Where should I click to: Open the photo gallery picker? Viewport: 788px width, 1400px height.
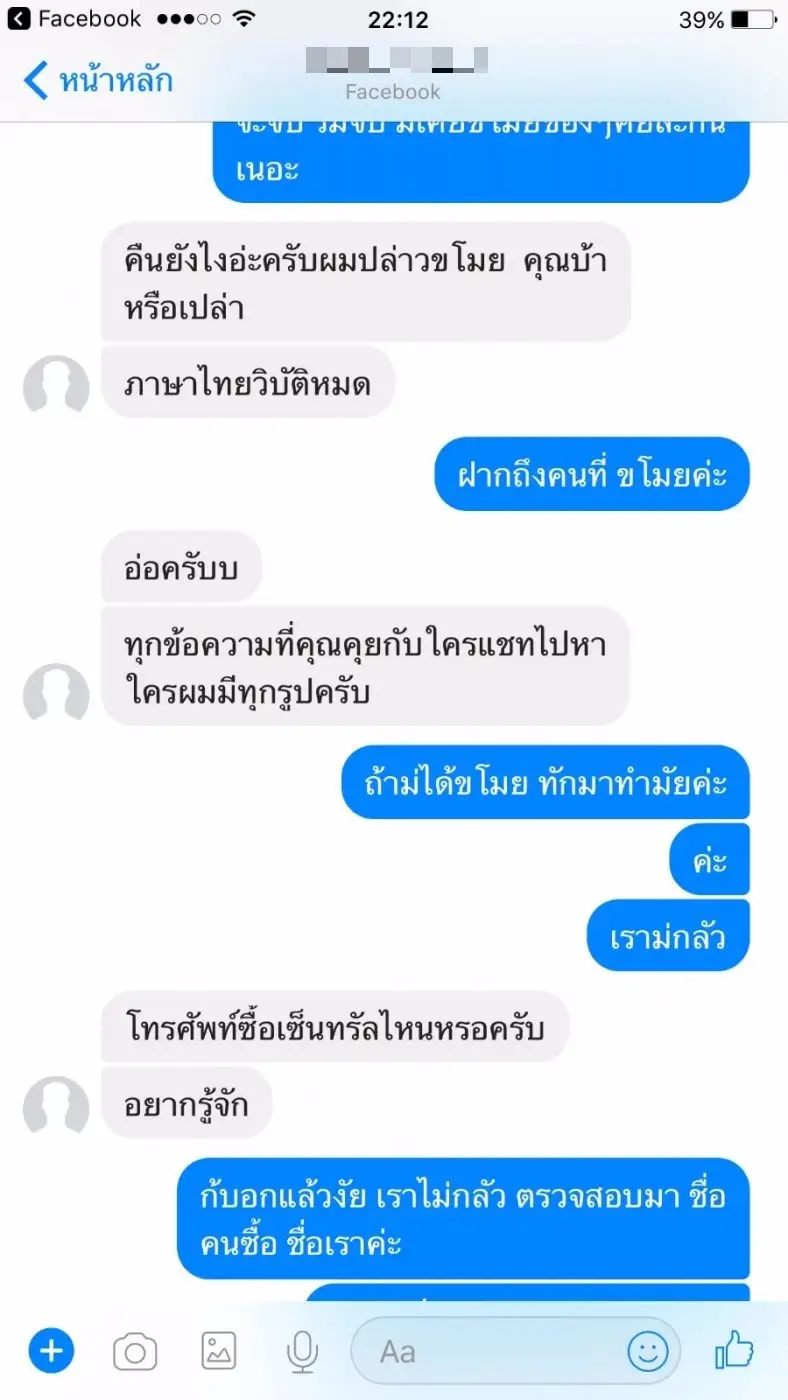218,1352
